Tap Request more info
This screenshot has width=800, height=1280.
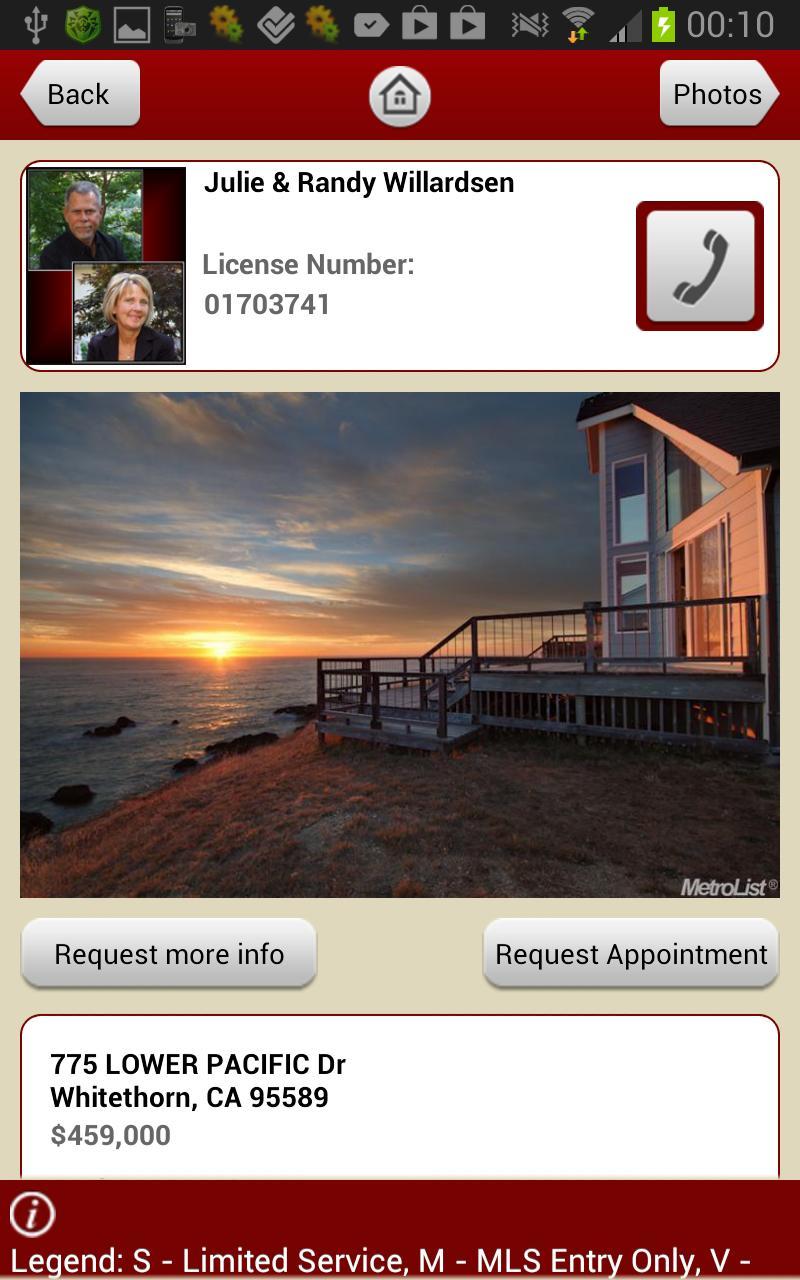click(x=168, y=953)
